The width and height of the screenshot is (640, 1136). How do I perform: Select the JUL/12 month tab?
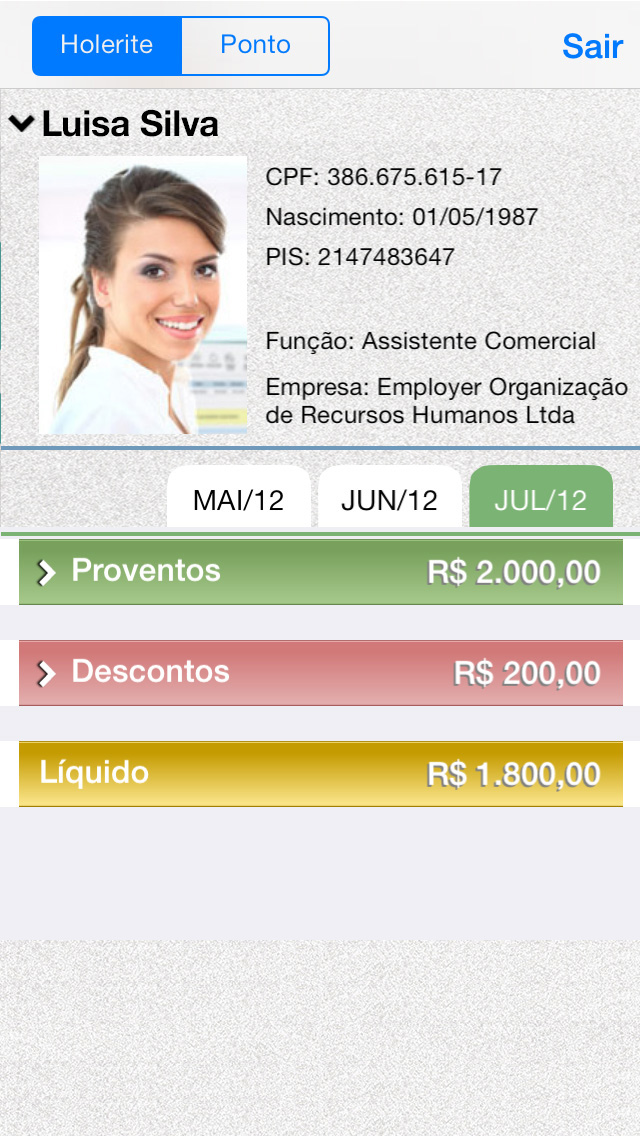click(x=540, y=499)
